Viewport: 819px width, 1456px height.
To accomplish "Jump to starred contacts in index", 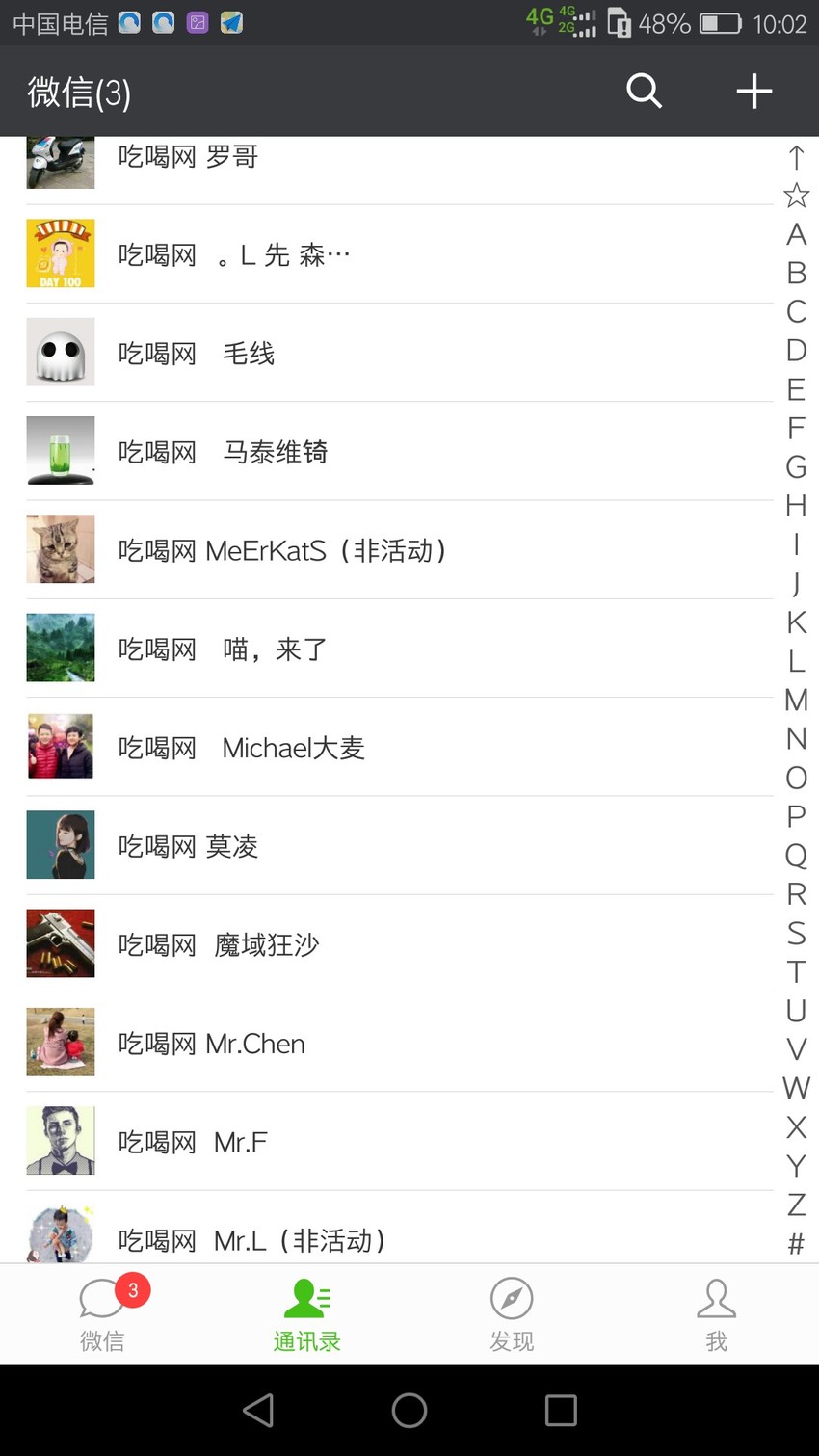I will (796, 196).
